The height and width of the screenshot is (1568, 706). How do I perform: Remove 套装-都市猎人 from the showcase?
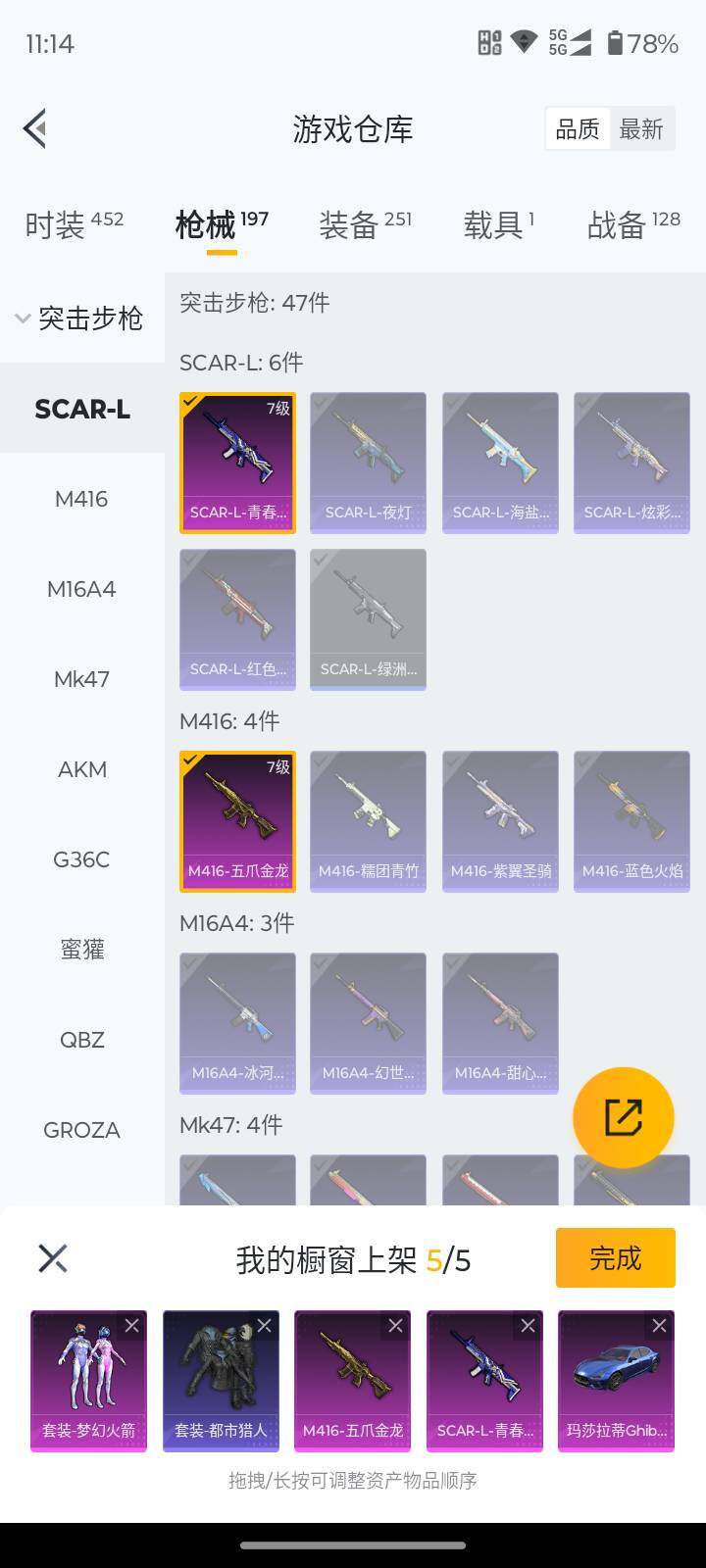click(264, 1326)
